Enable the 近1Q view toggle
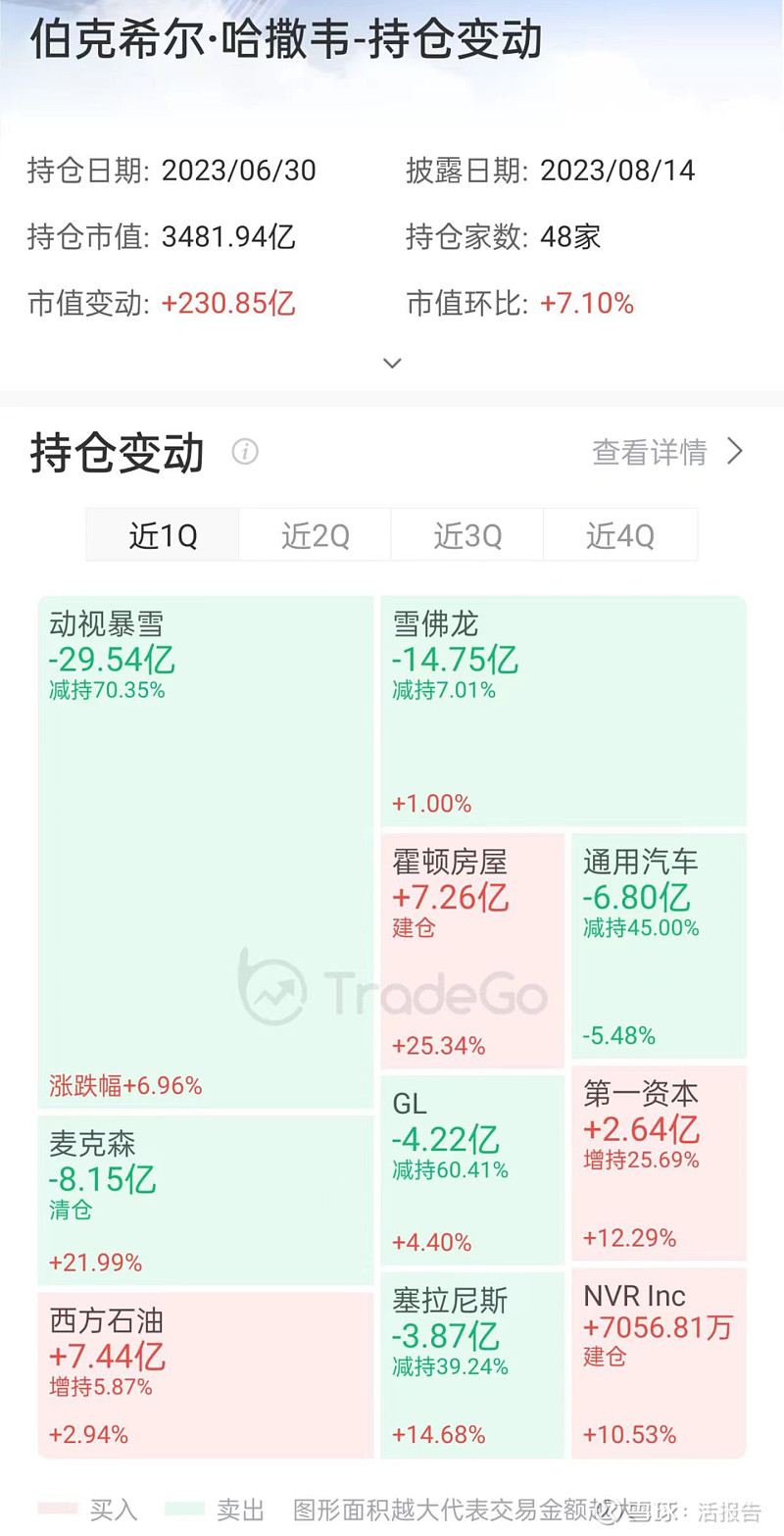This screenshot has width=784, height=1536. click(x=162, y=534)
